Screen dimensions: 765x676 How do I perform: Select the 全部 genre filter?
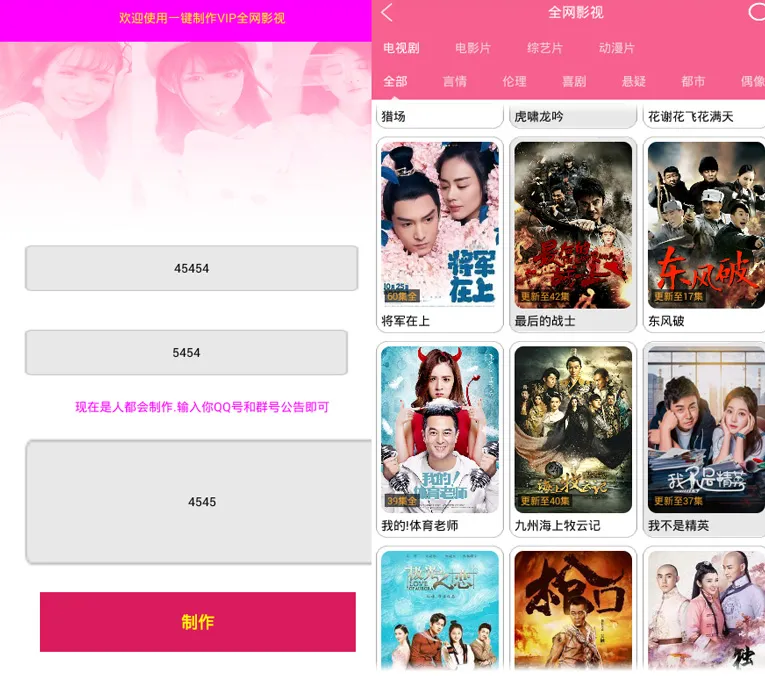pyautogui.click(x=395, y=82)
